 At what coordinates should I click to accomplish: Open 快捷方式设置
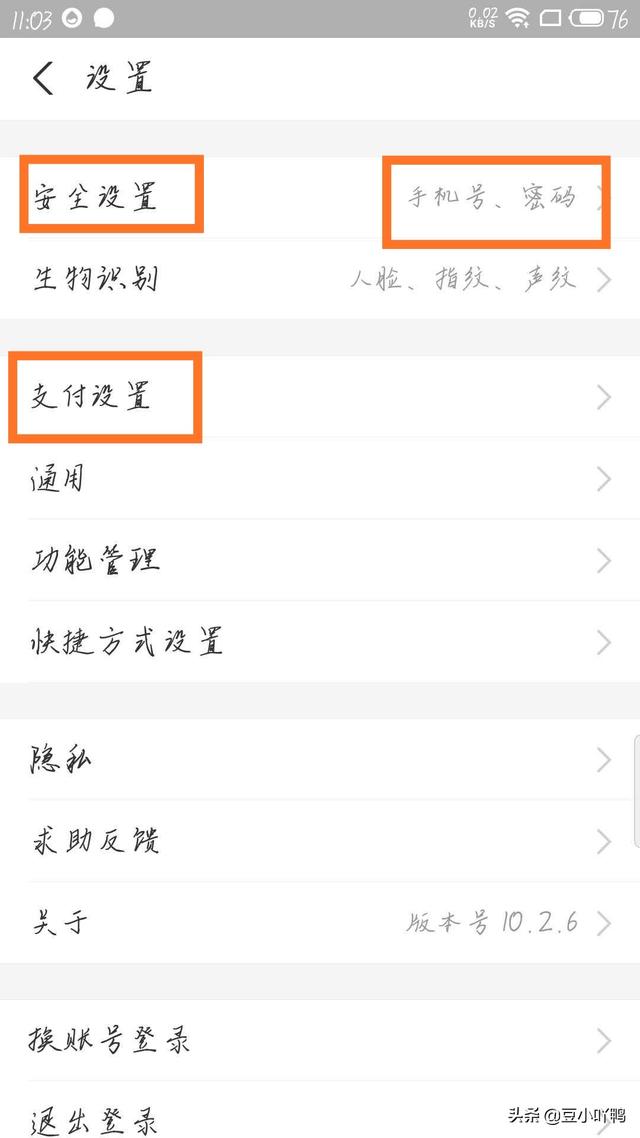pos(320,642)
